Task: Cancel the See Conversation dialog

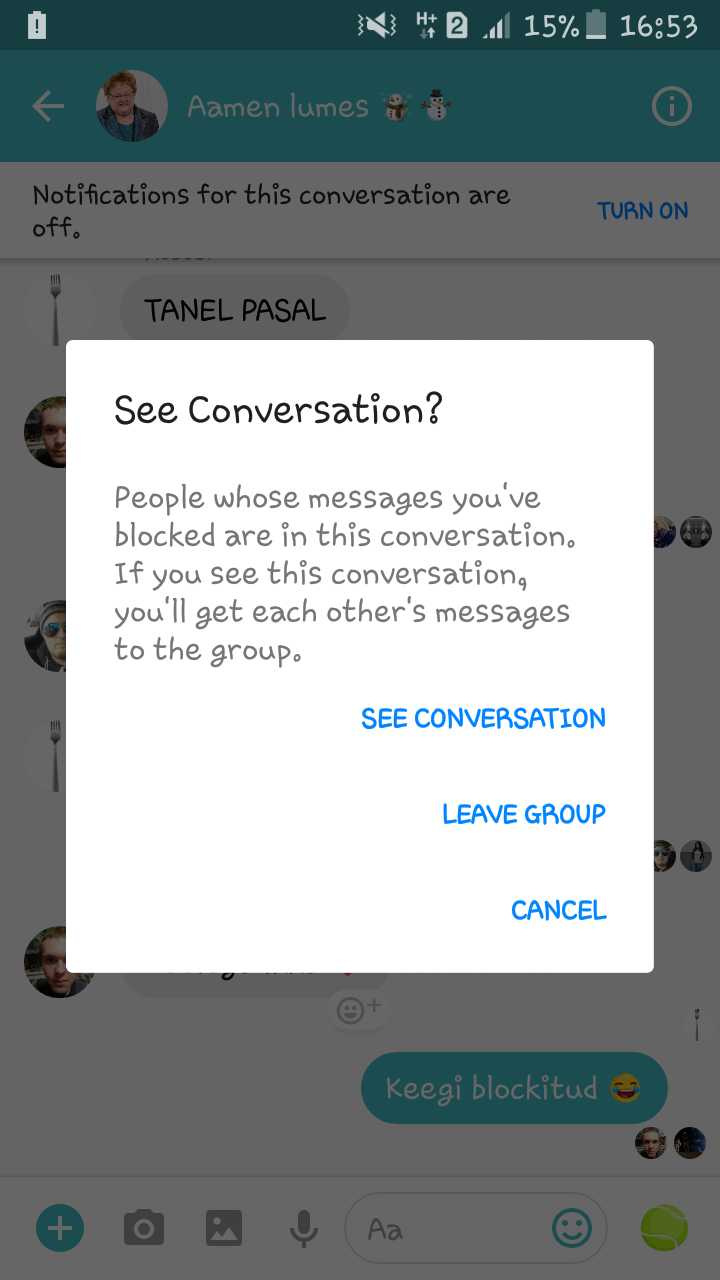Action: (558, 910)
